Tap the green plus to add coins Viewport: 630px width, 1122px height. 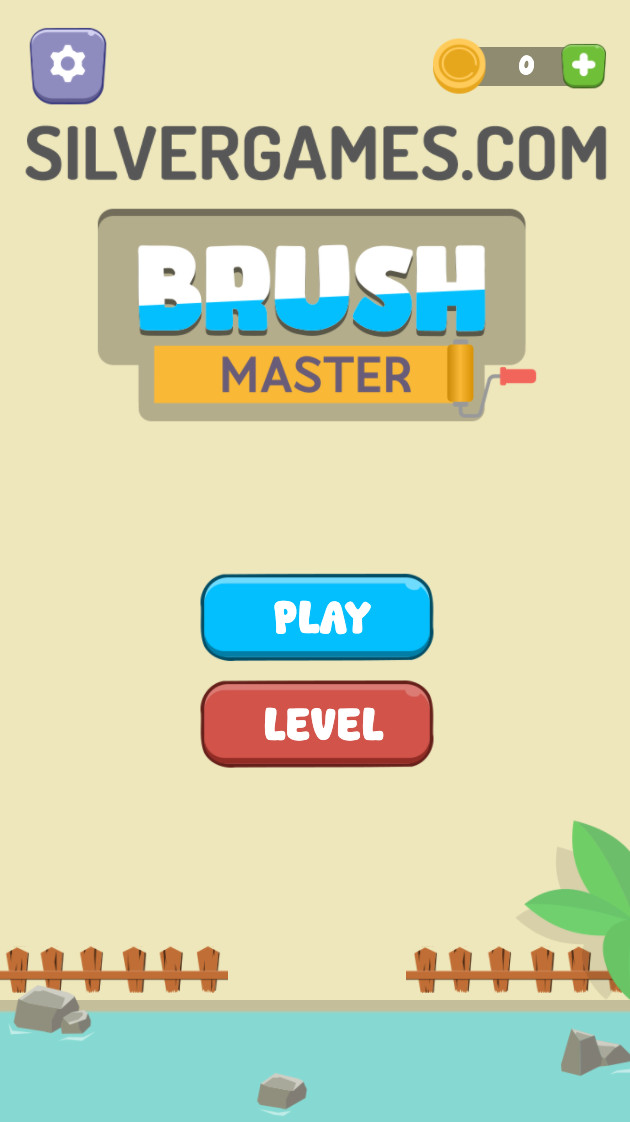point(583,66)
